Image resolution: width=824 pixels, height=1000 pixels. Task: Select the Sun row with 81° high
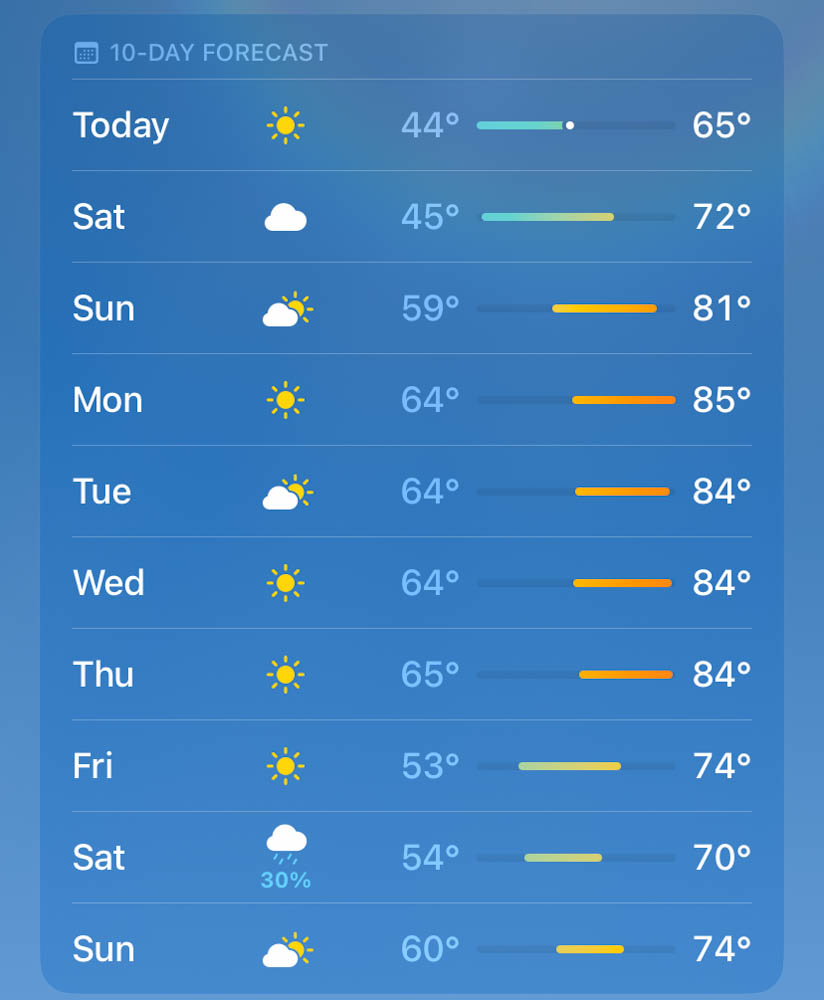[x=411, y=308]
